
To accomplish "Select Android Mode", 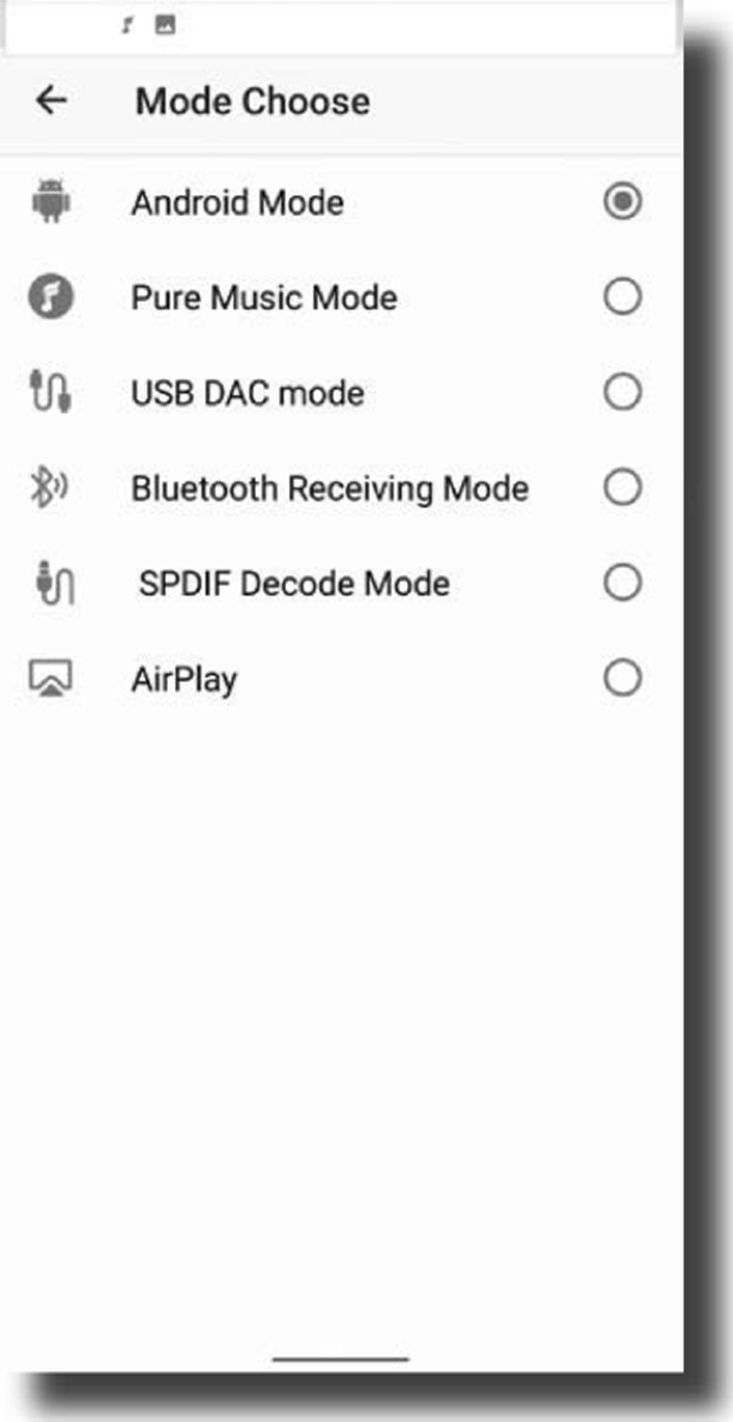I will coord(342,203).
